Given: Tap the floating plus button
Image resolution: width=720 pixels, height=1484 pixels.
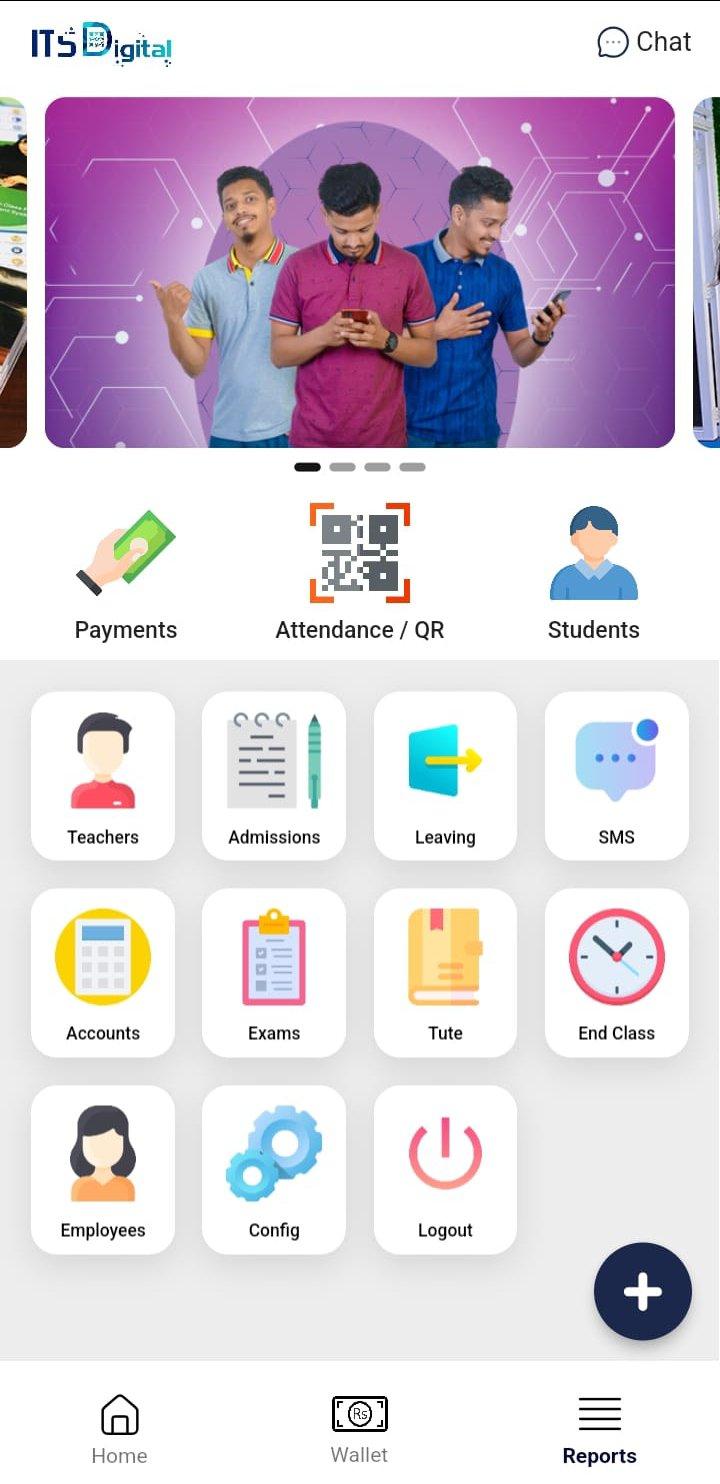Looking at the screenshot, I should [643, 1291].
